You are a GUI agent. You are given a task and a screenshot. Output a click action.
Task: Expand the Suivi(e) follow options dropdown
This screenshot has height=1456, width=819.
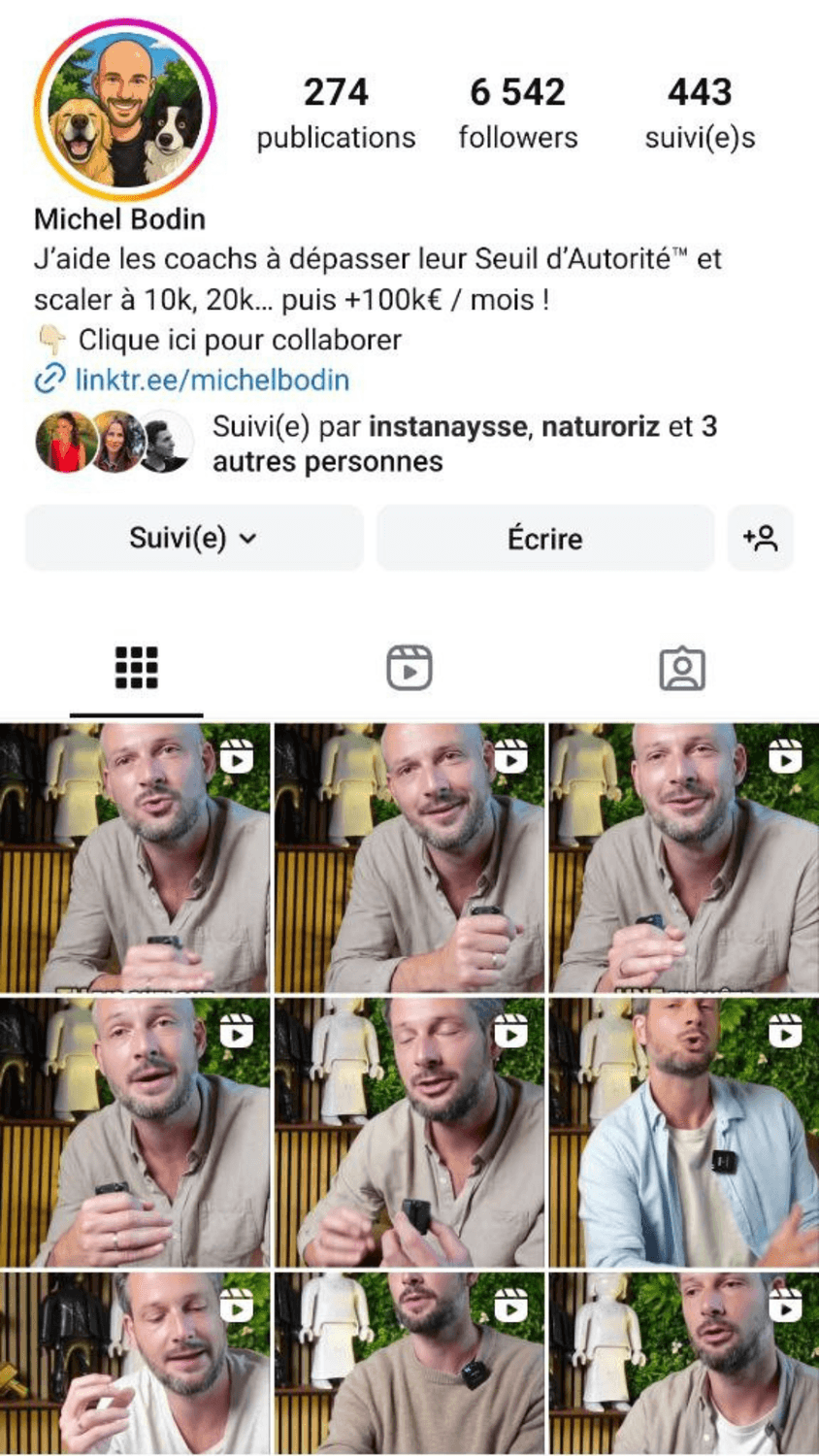pyautogui.click(x=193, y=538)
